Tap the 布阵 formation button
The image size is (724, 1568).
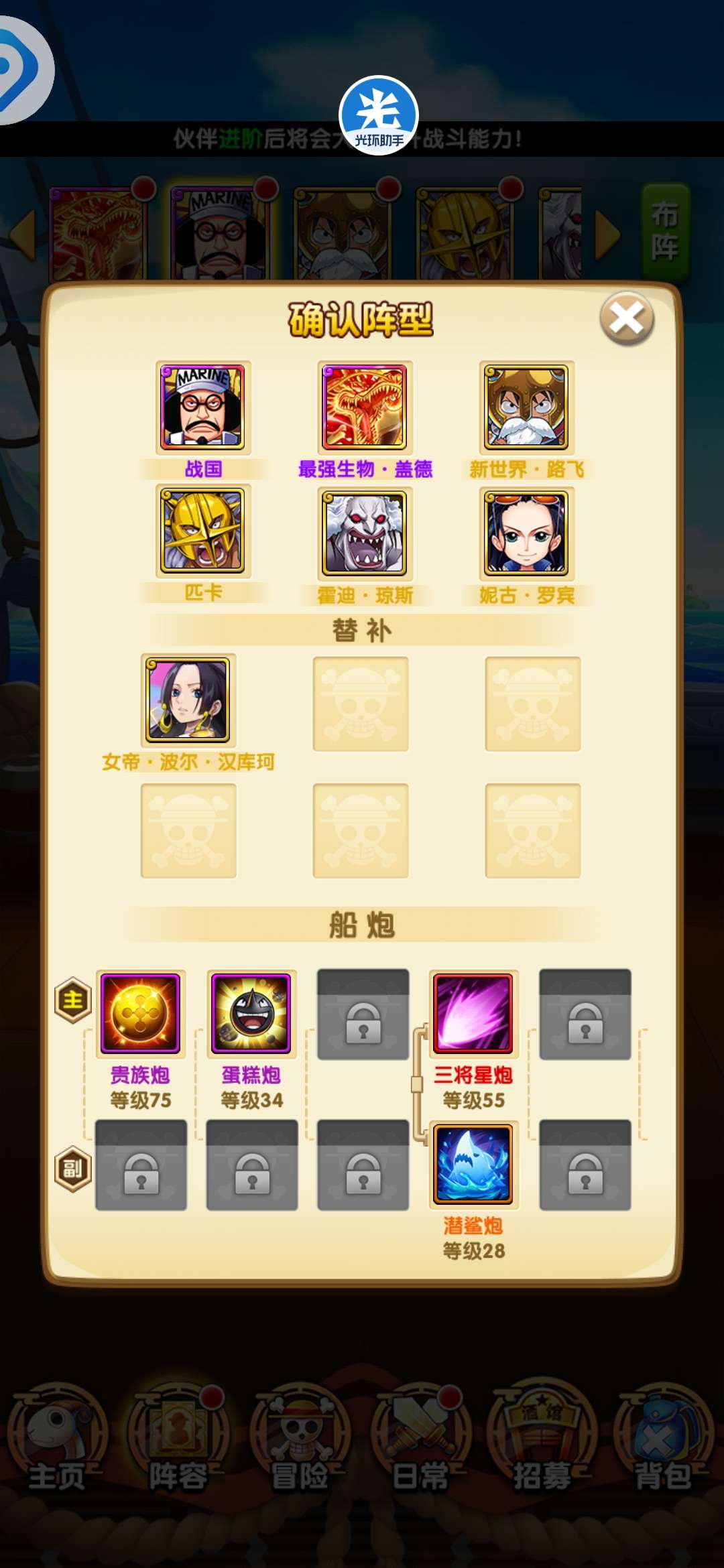click(664, 232)
